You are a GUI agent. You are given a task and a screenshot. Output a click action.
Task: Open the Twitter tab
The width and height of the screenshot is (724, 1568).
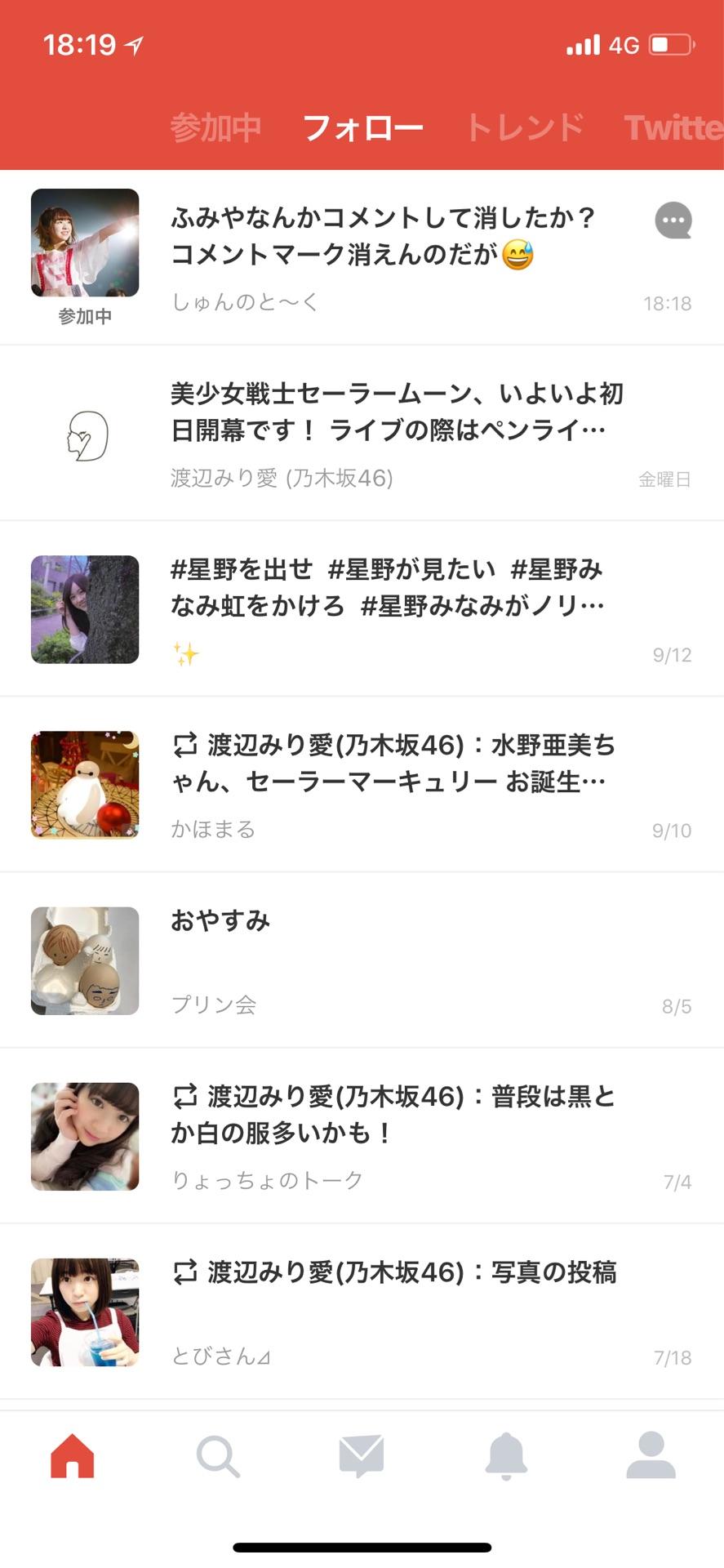point(673,127)
